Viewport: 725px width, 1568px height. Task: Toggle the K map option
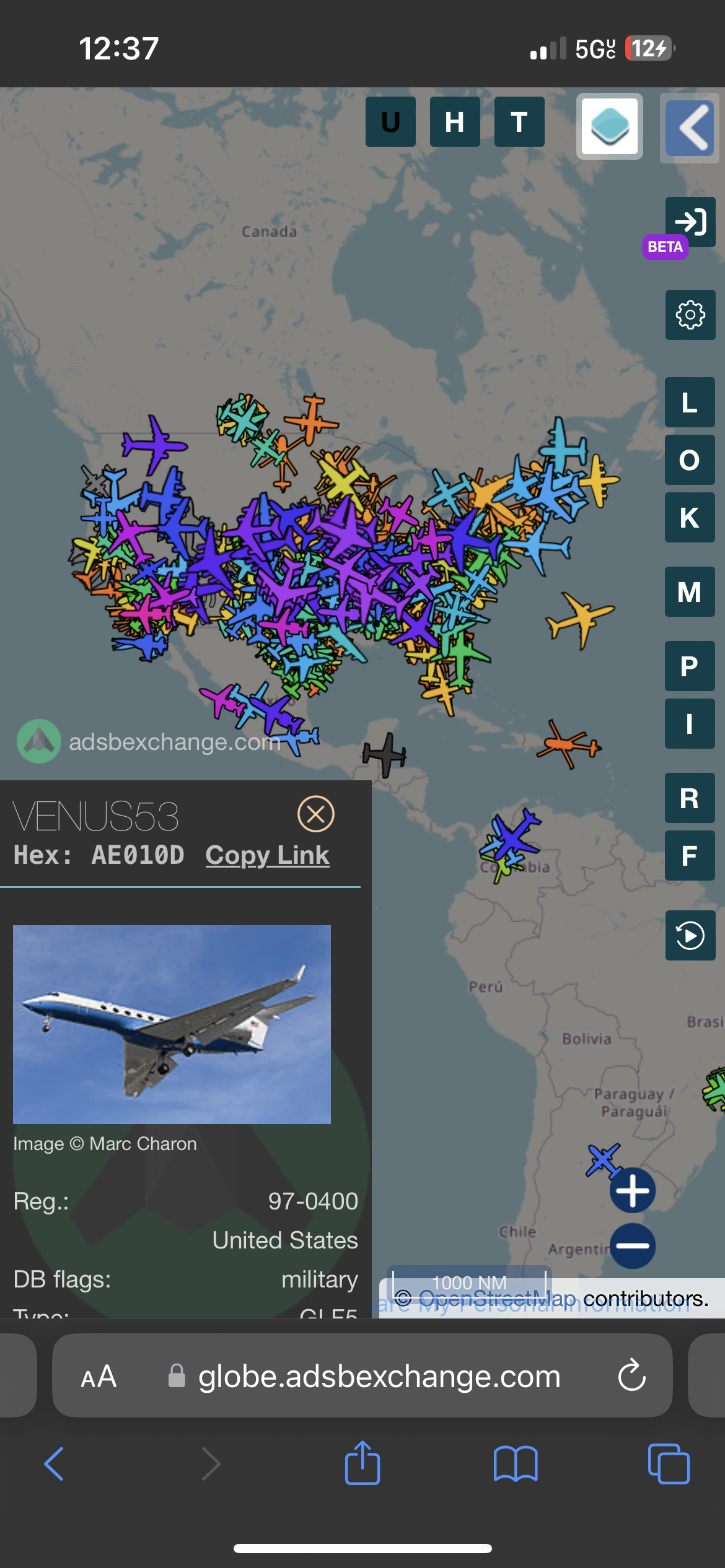pyautogui.click(x=690, y=518)
